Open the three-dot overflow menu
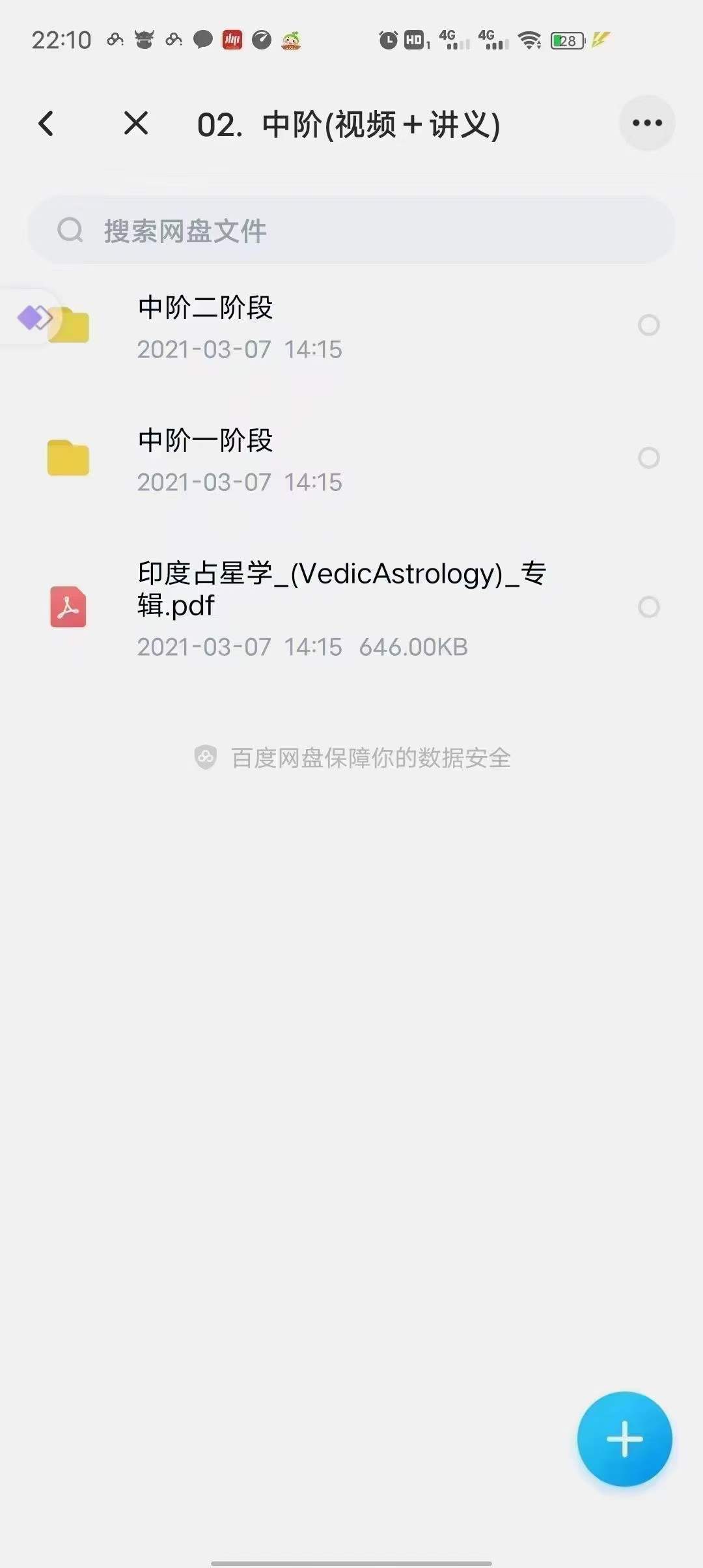Image resolution: width=703 pixels, height=1568 pixels. click(646, 123)
